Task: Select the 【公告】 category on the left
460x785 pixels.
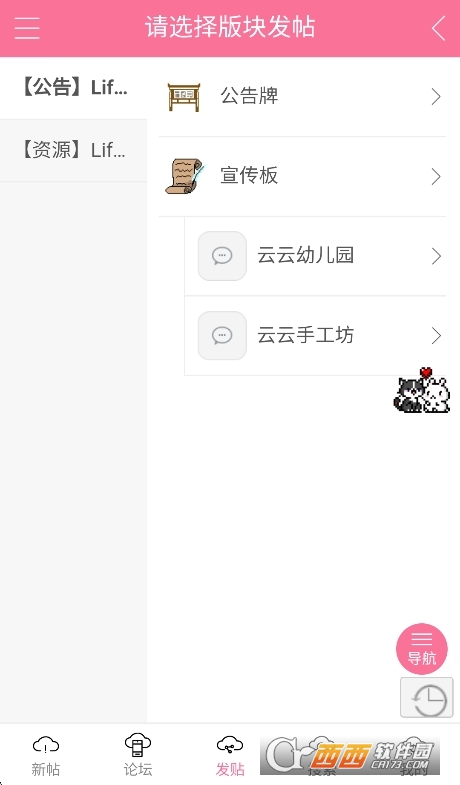Action: (x=74, y=88)
